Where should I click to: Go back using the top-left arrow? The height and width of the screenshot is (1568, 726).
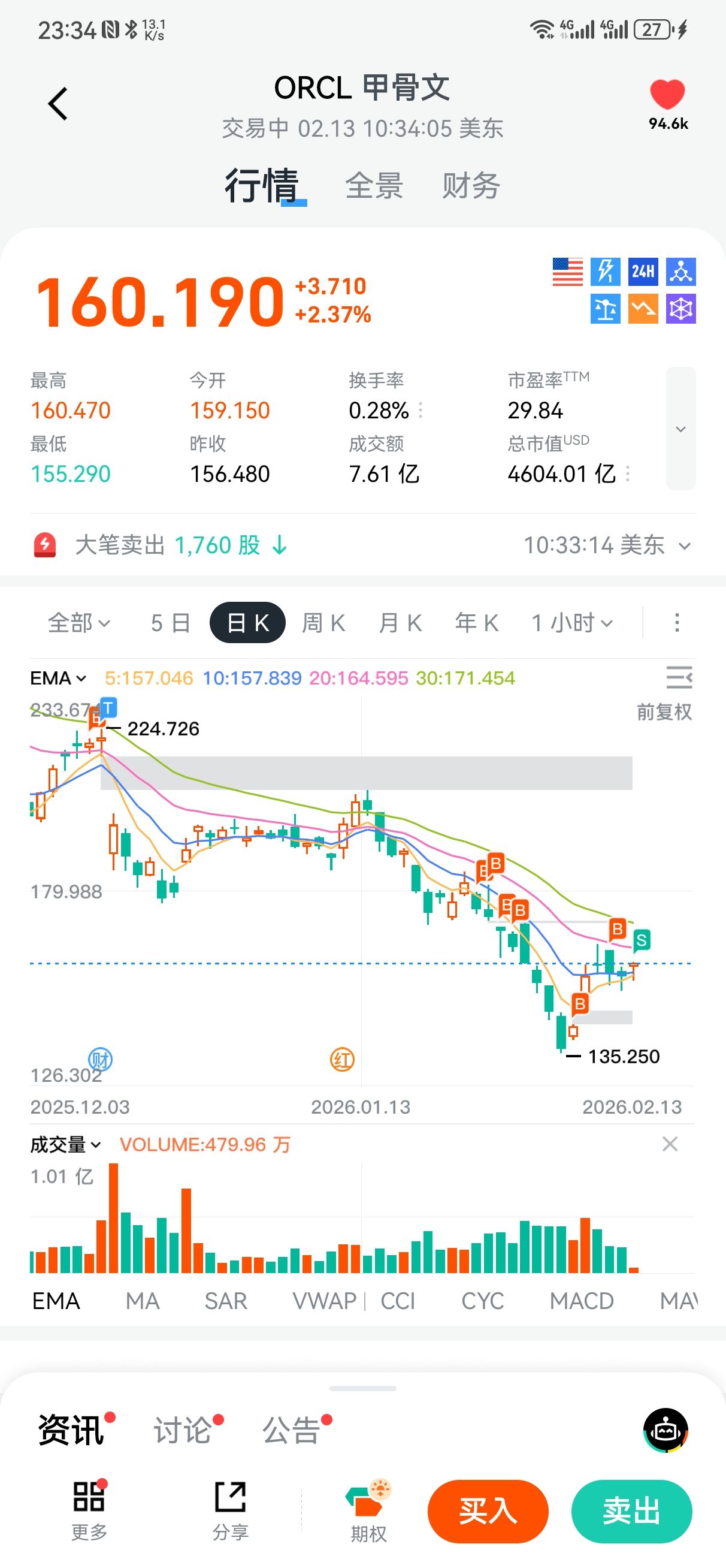click(58, 104)
